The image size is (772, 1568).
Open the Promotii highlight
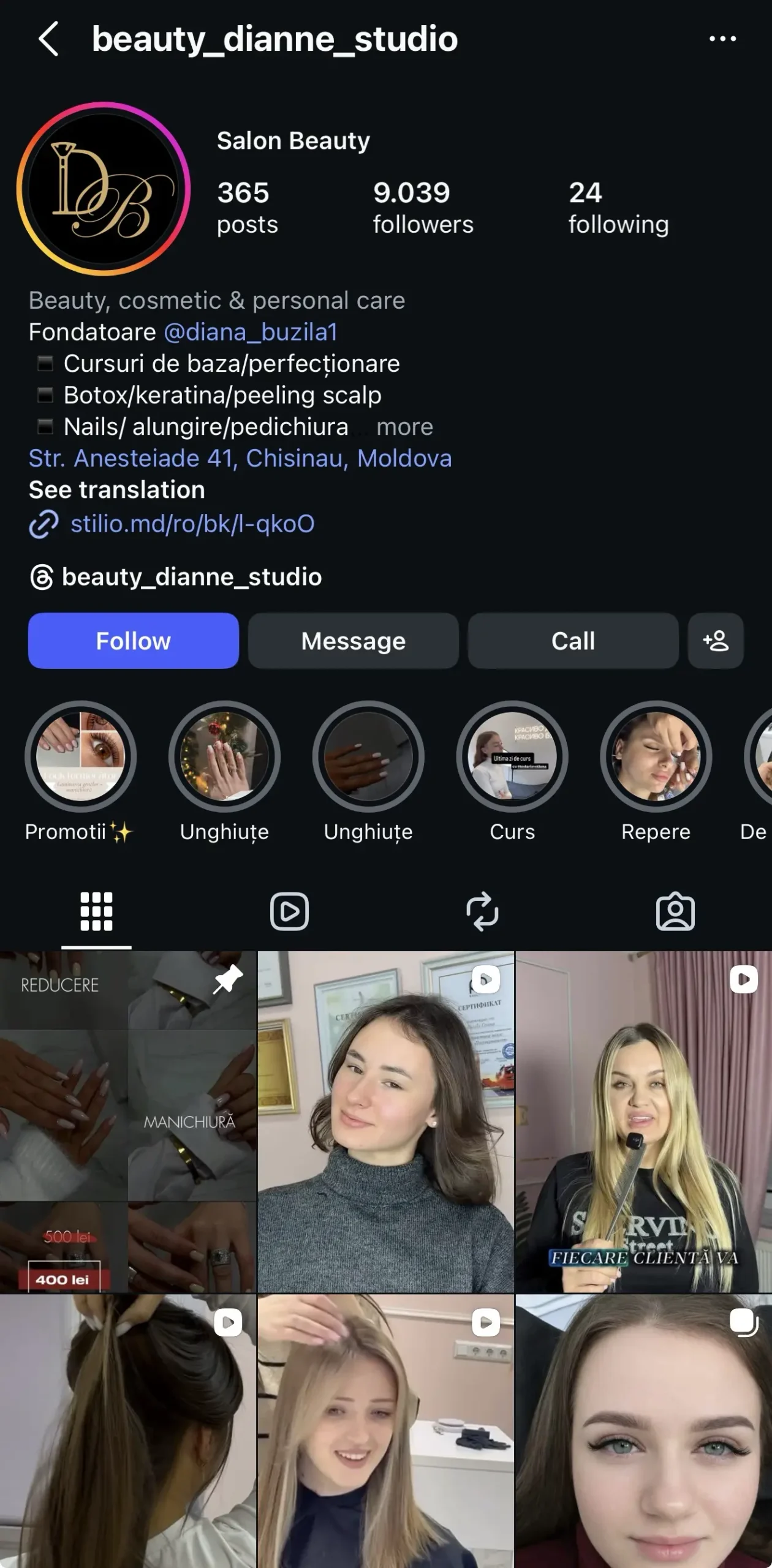(80, 756)
